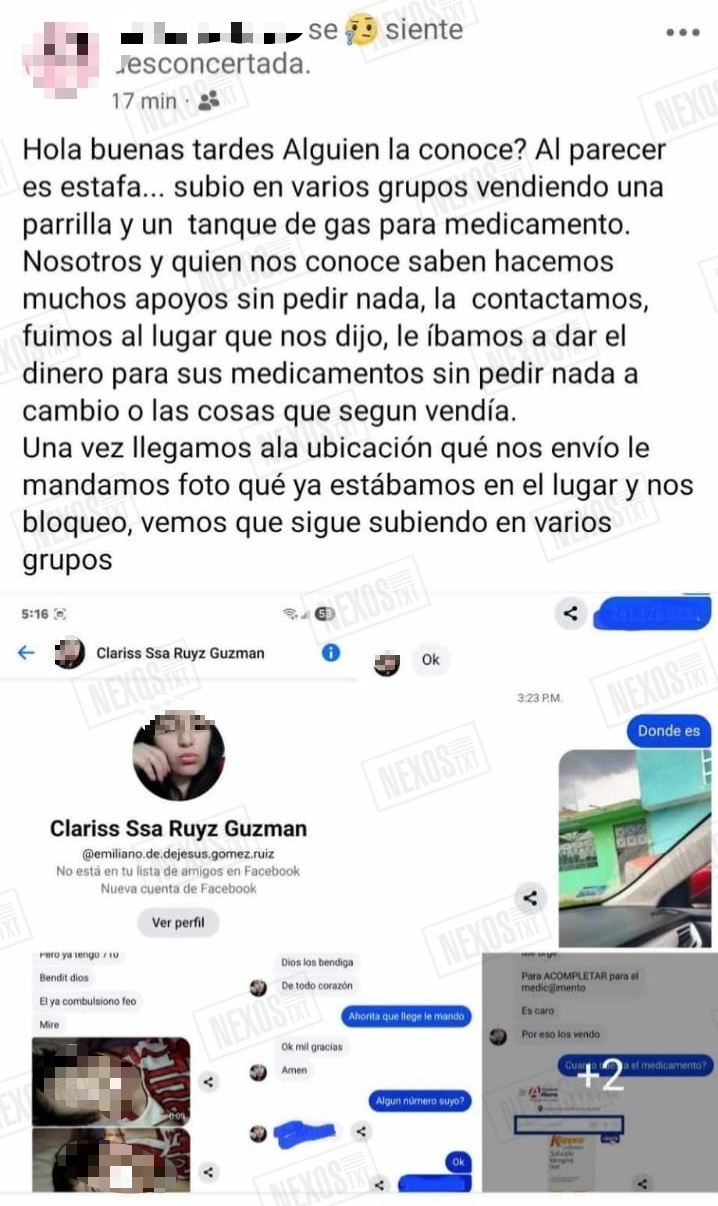Viewport: 718px width, 1206px height.
Task: Open the photo with the 'Bendit dios' chat
Action: (117, 1074)
